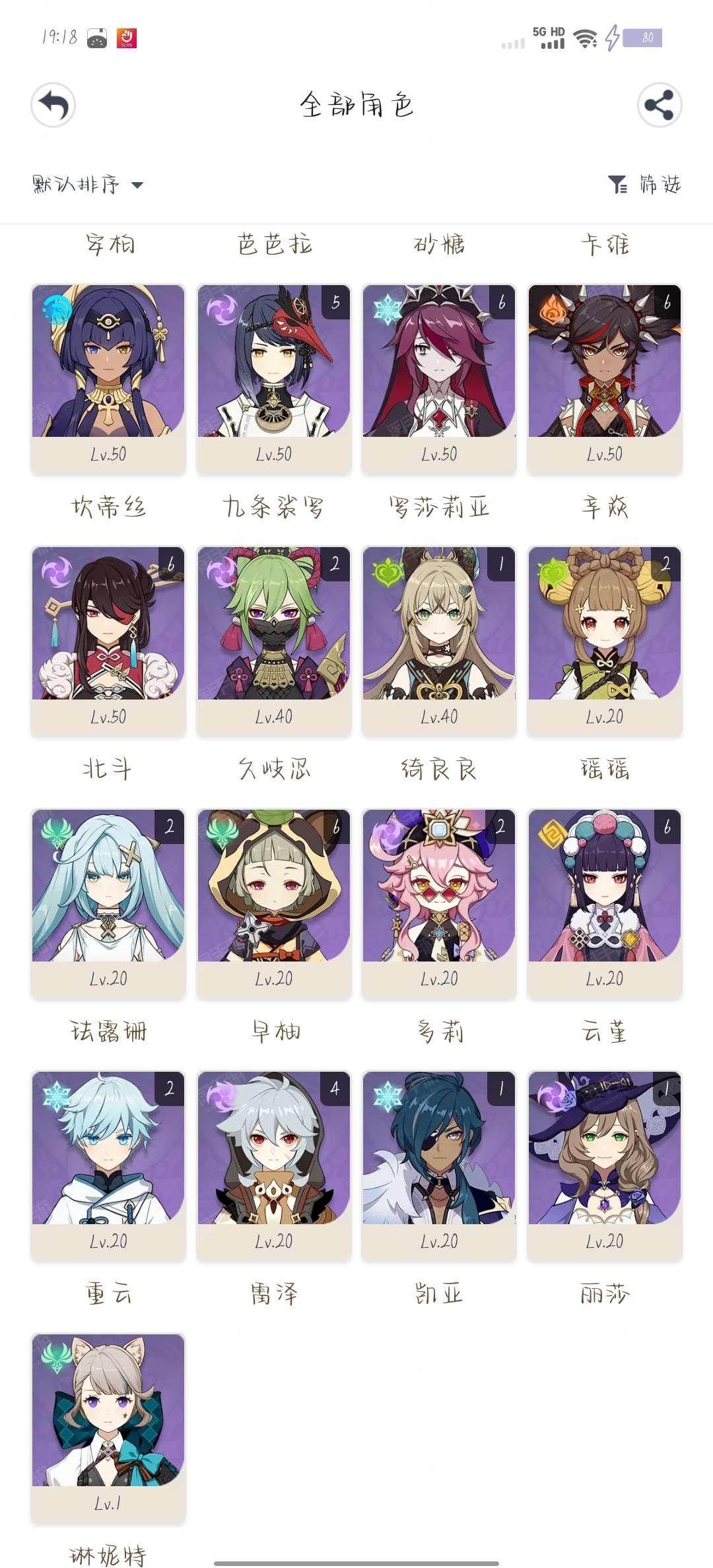Select the 九条裟罗 card
Screen dimensions: 713x1568
pos(274,379)
